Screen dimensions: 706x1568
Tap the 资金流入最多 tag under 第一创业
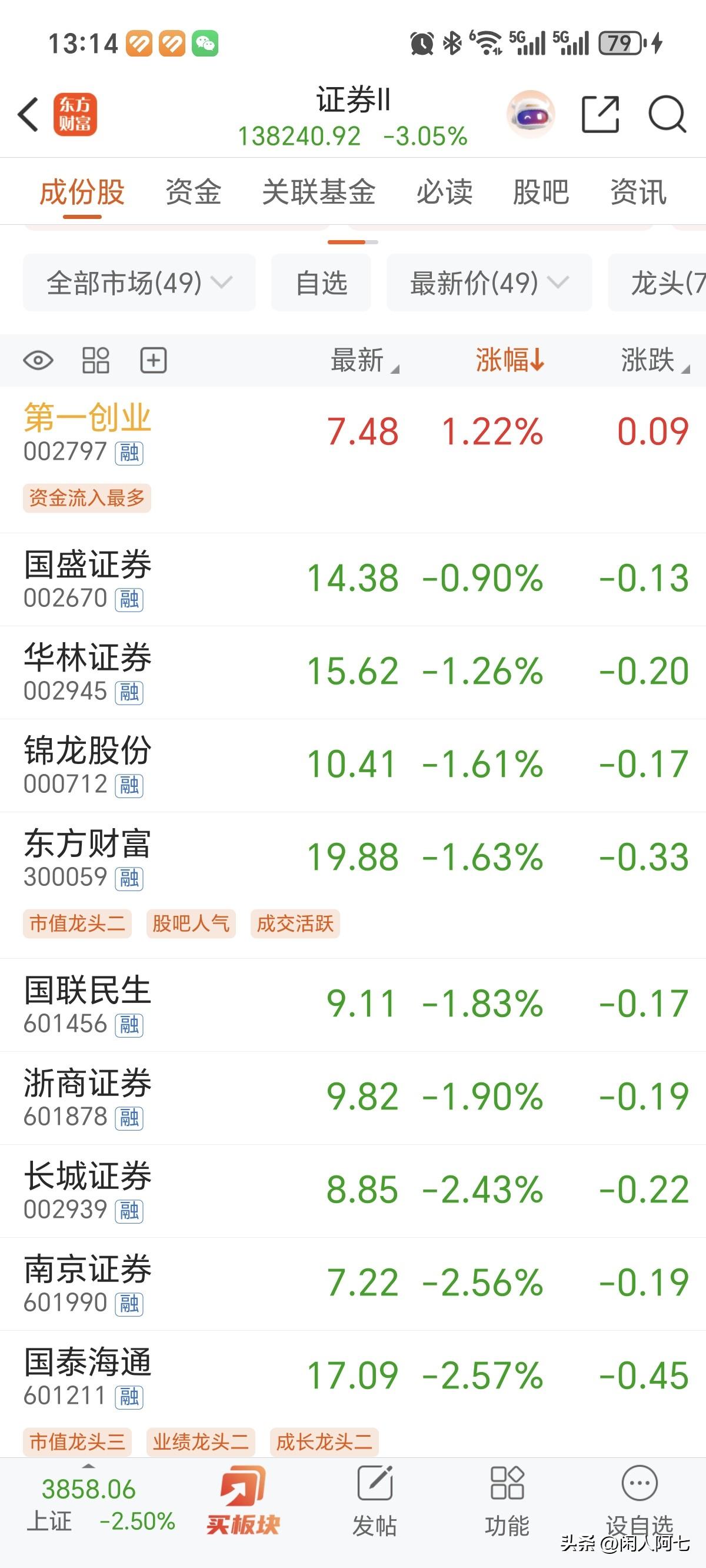[86, 498]
